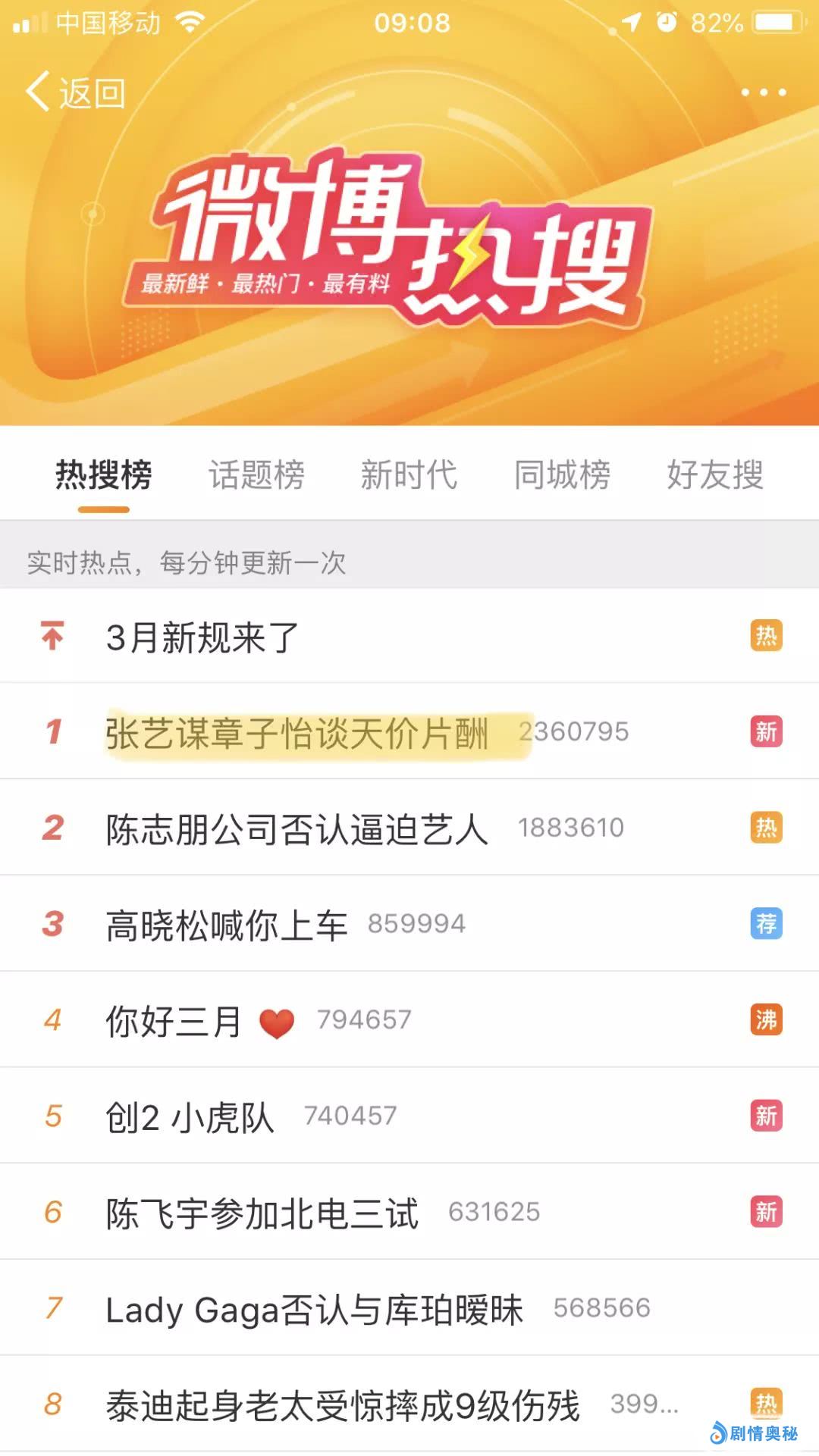This screenshot has width=819, height=1456.
Task: Switch to the 新时代 tab
Action: click(409, 475)
